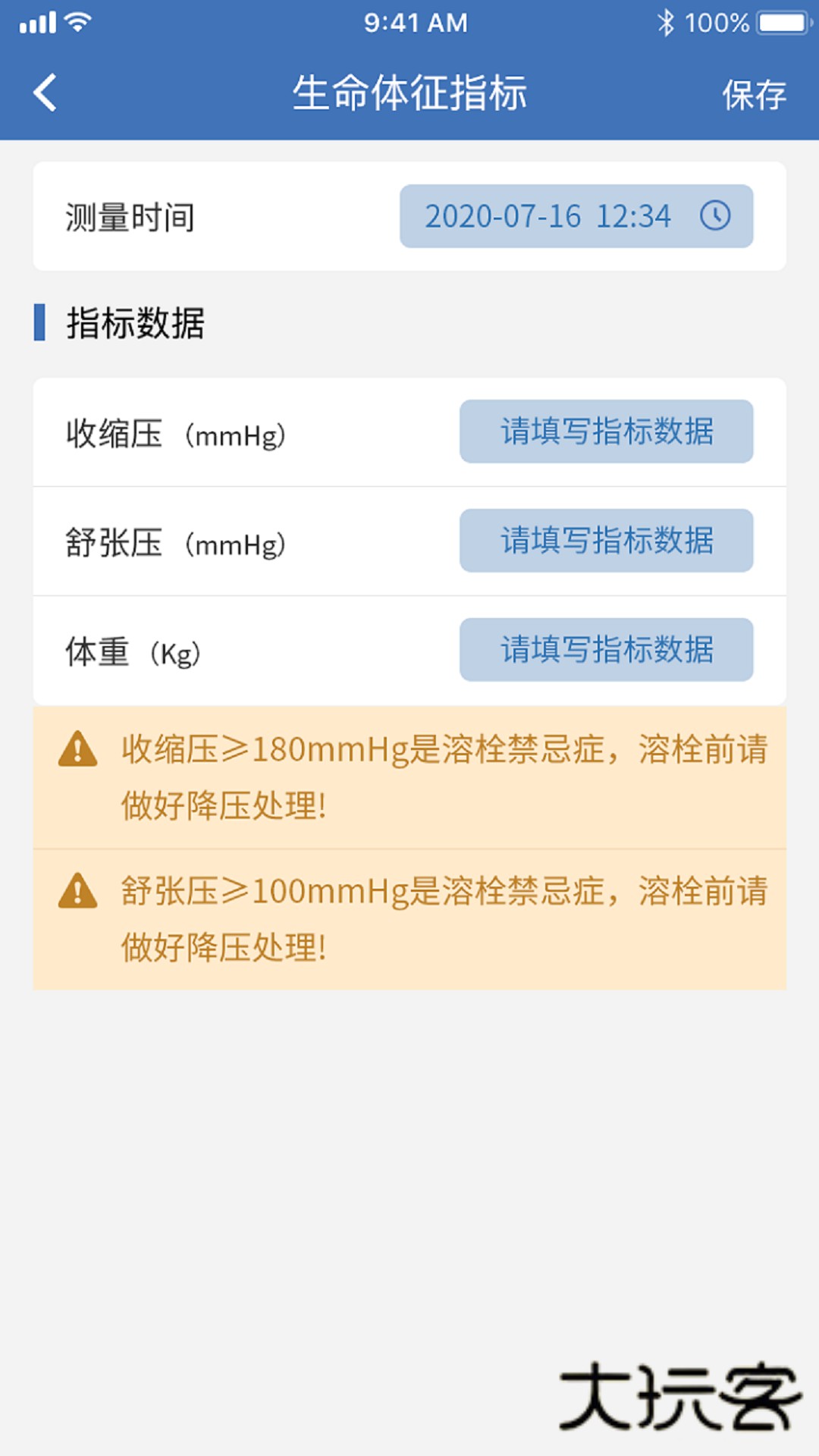The height and width of the screenshot is (1456, 819).
Task: Open the 舒张压 value selector
Action: point(606,540)
